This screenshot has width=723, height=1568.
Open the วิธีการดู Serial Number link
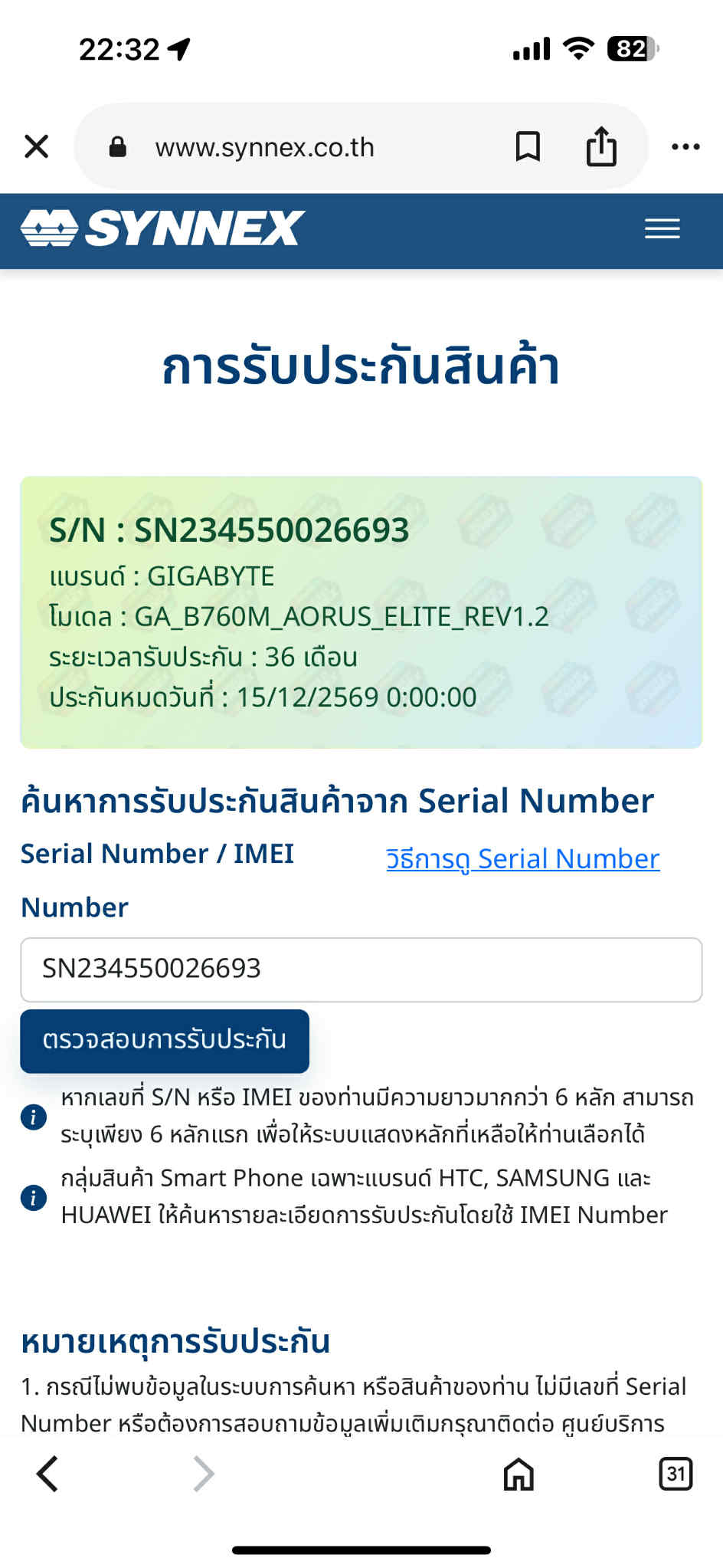(522, 859)
